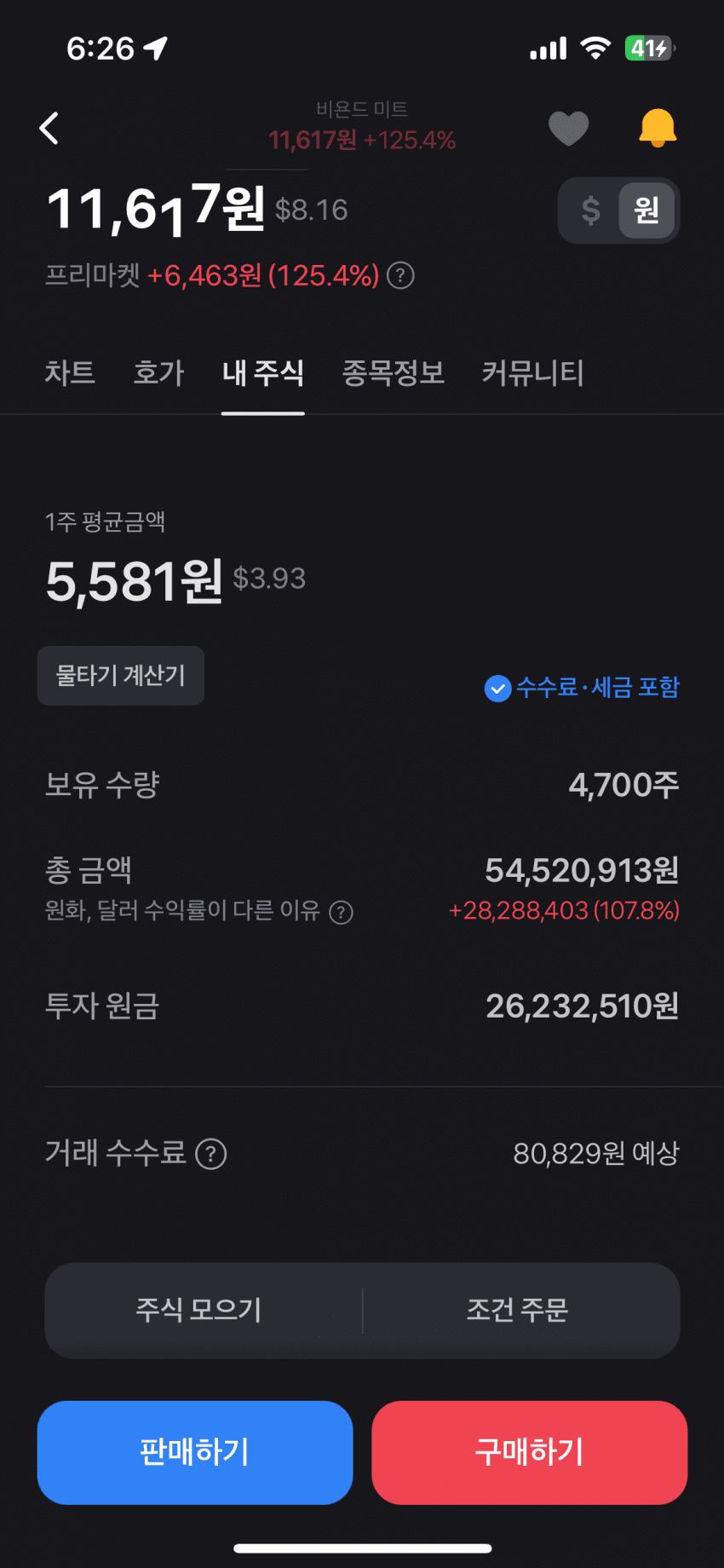
Task: Tap 주식 모으기
Action: tap(198, 1310)
